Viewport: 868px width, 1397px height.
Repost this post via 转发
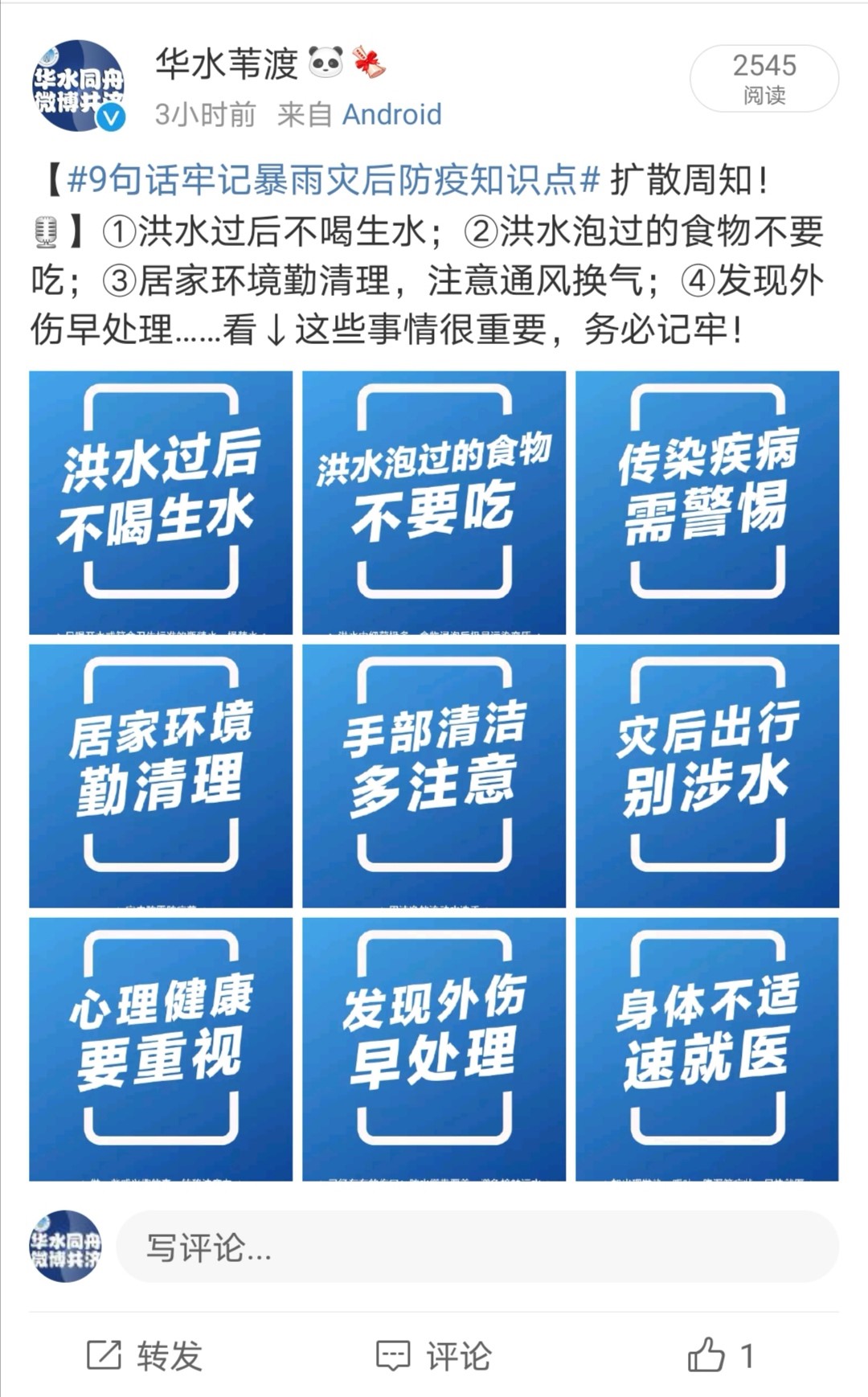click(145, 1356)
